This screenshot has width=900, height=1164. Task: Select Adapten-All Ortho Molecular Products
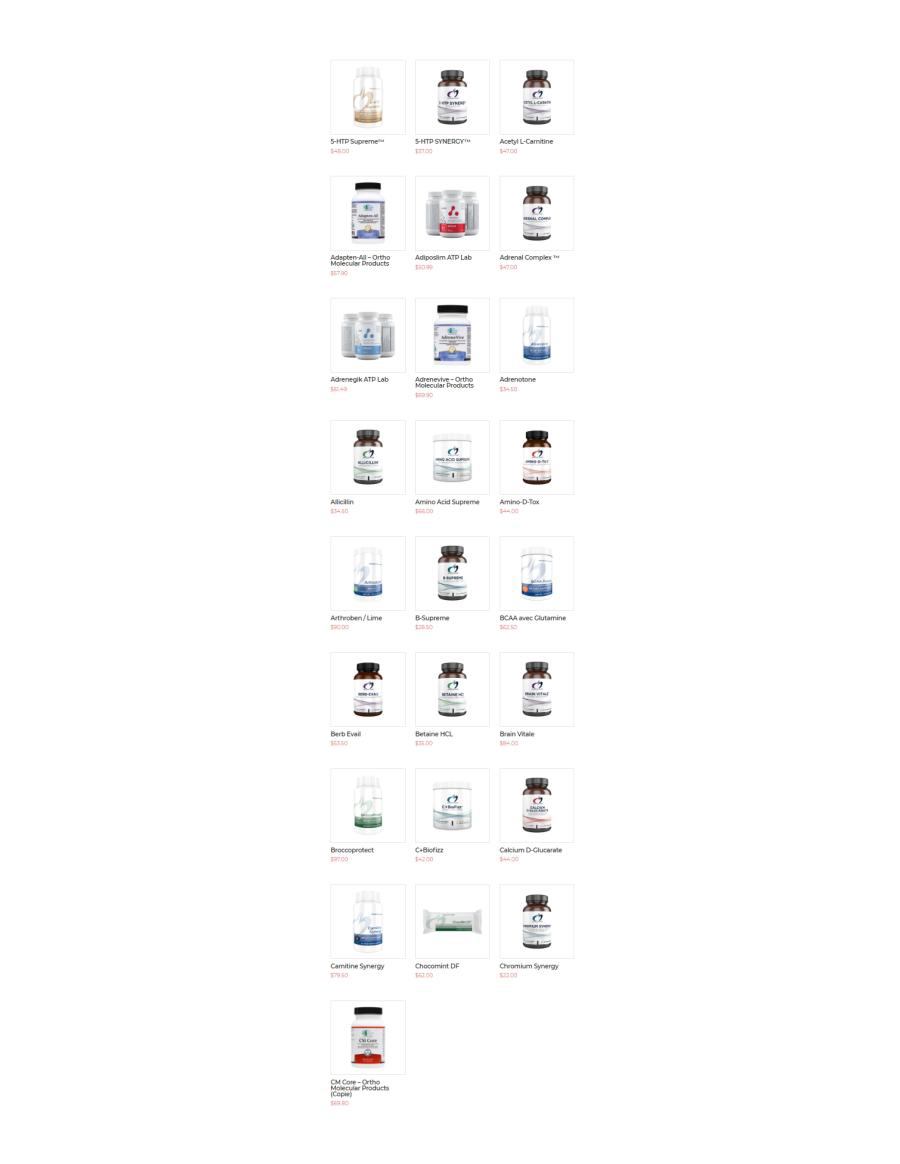click(368, 213)
